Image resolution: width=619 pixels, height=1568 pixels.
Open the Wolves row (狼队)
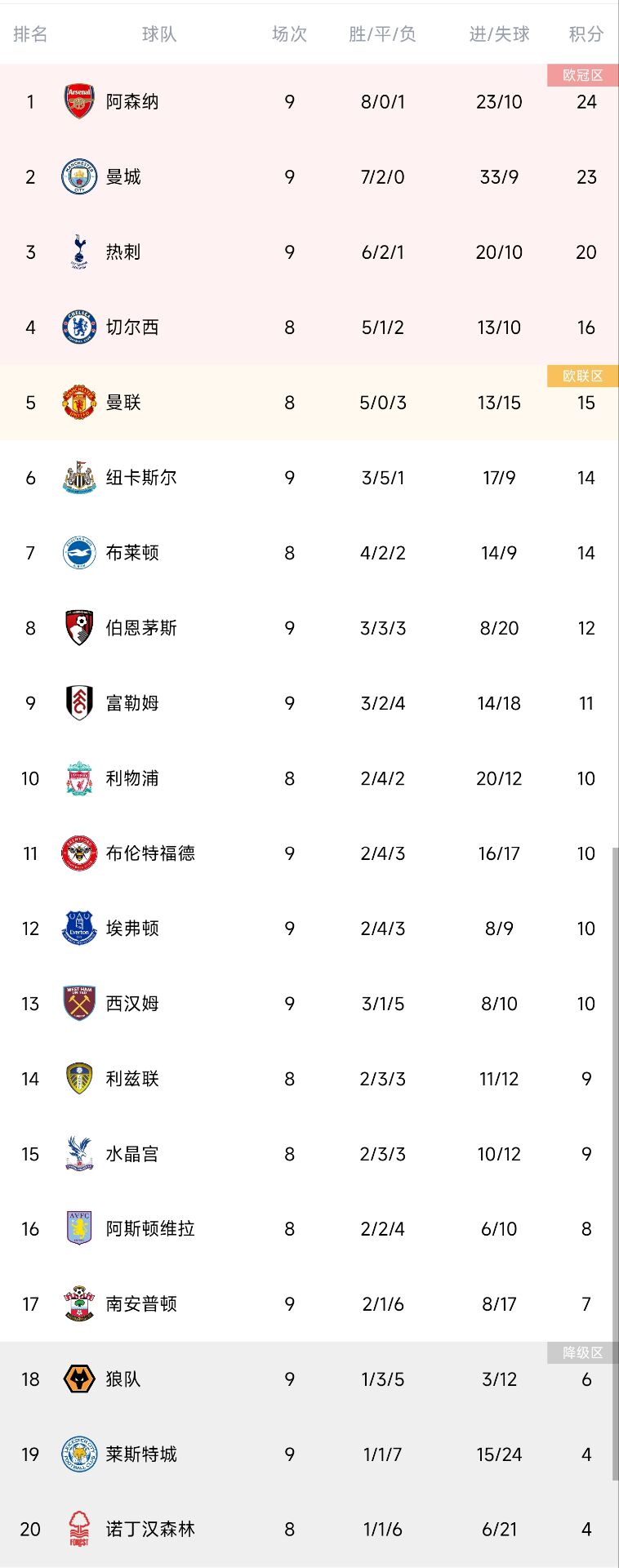[123, 1379]
